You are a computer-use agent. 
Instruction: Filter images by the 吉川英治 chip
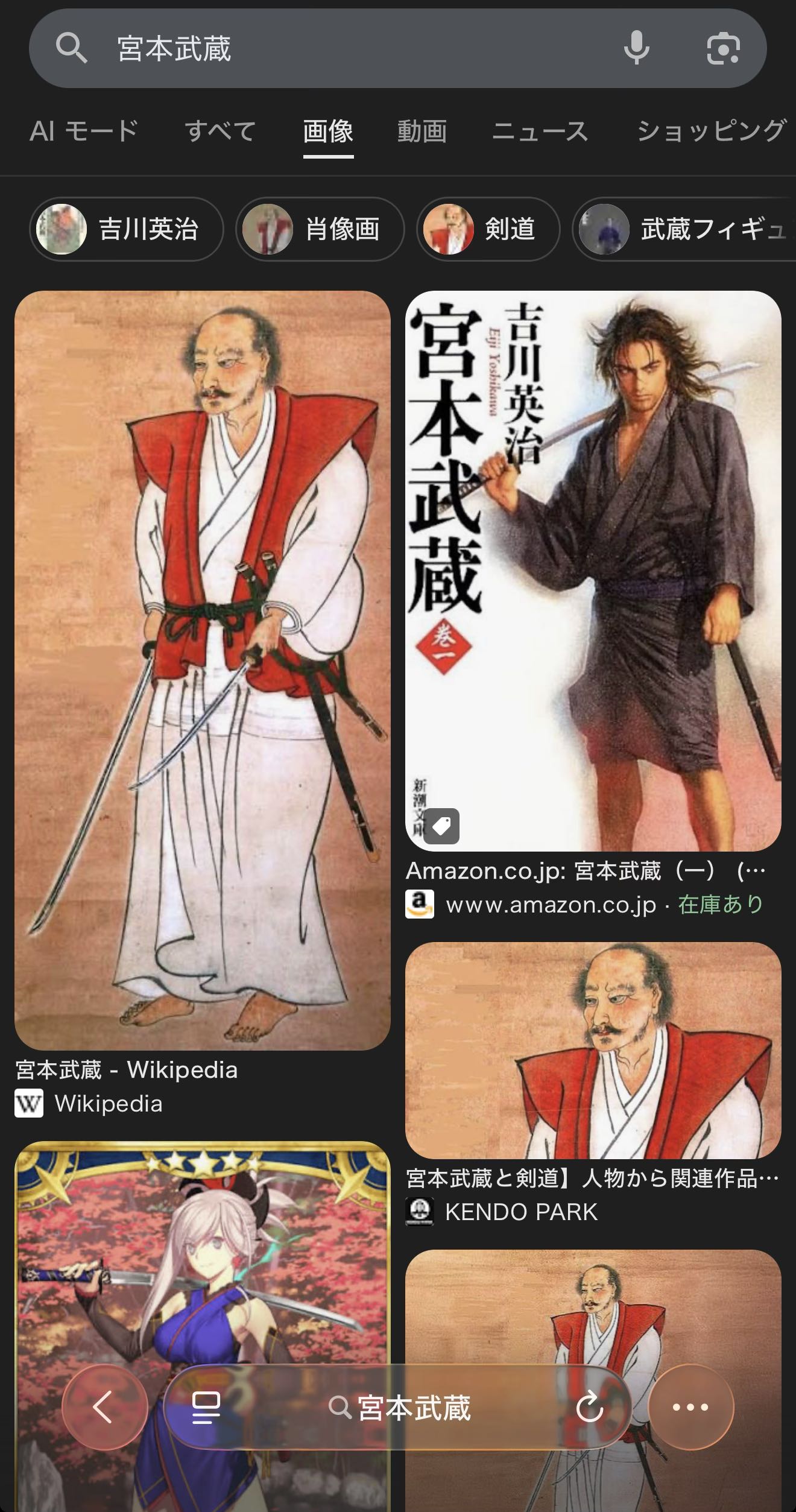(127, 229)
